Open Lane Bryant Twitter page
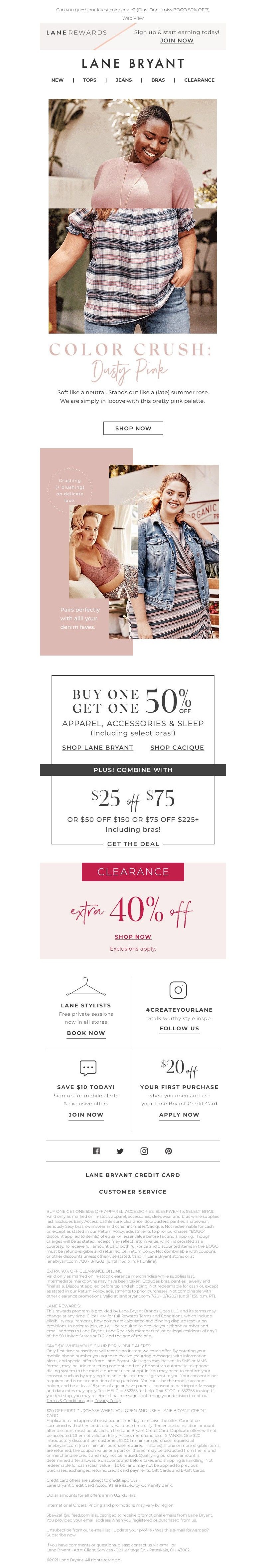The width and height of the screenshot is (266, 1568). (x=120, y=1151)
